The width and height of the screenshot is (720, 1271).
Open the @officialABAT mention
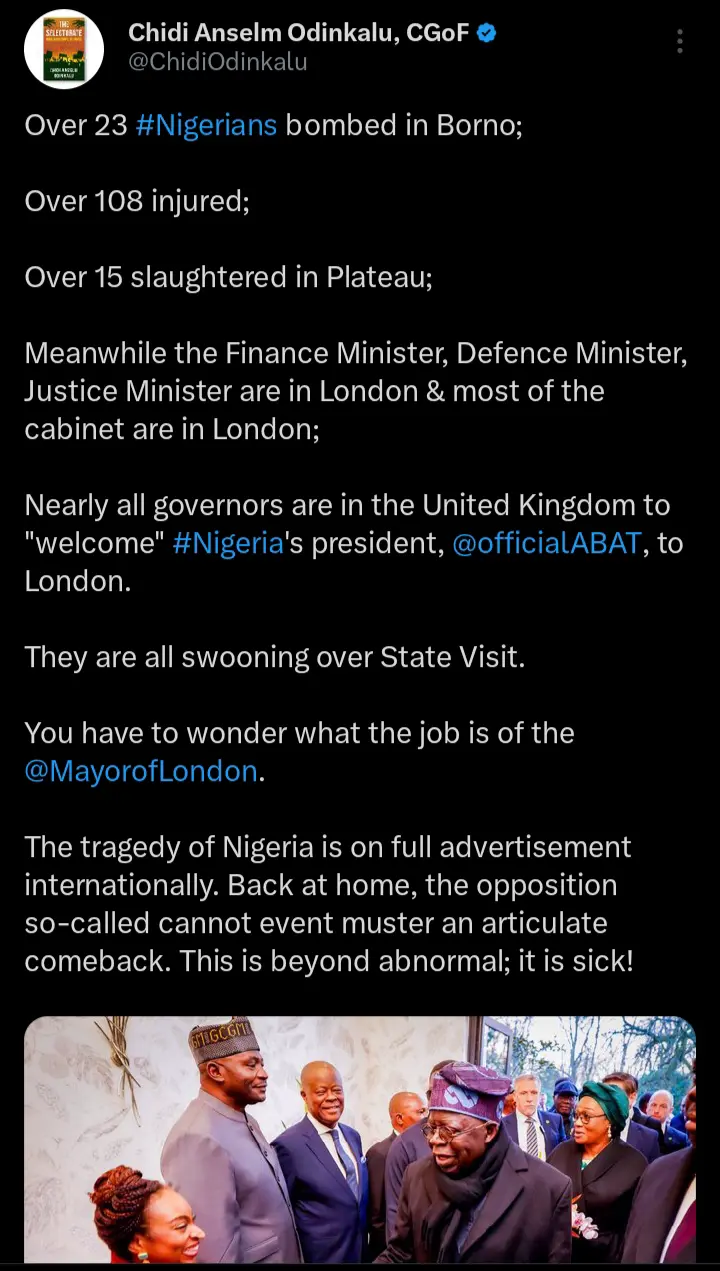click(546, 543)
